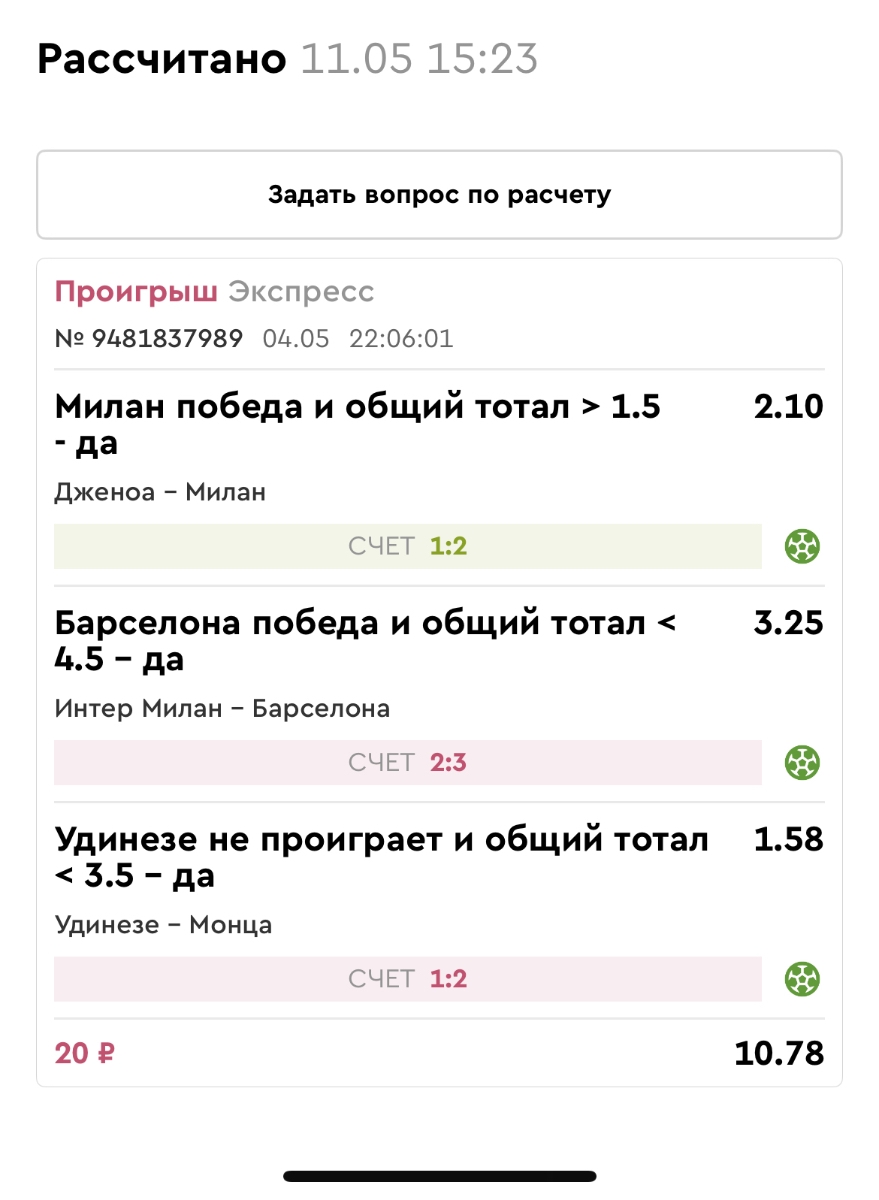Tap 'Задать вопрос по расчету' button
The width and height of the screenshot is (879, 1200).
tap(439, 195)
